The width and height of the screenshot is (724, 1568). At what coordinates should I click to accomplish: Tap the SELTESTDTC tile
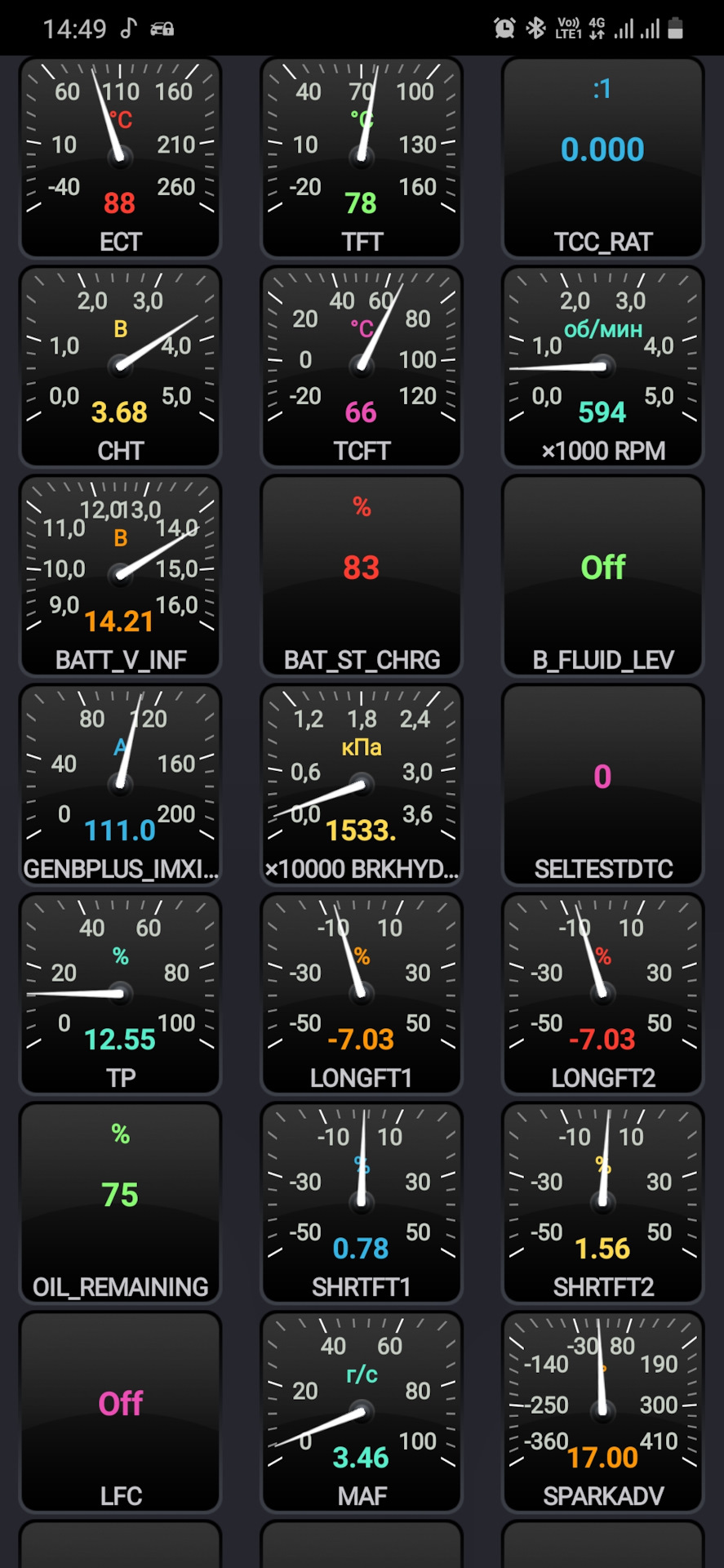point(602,784)
